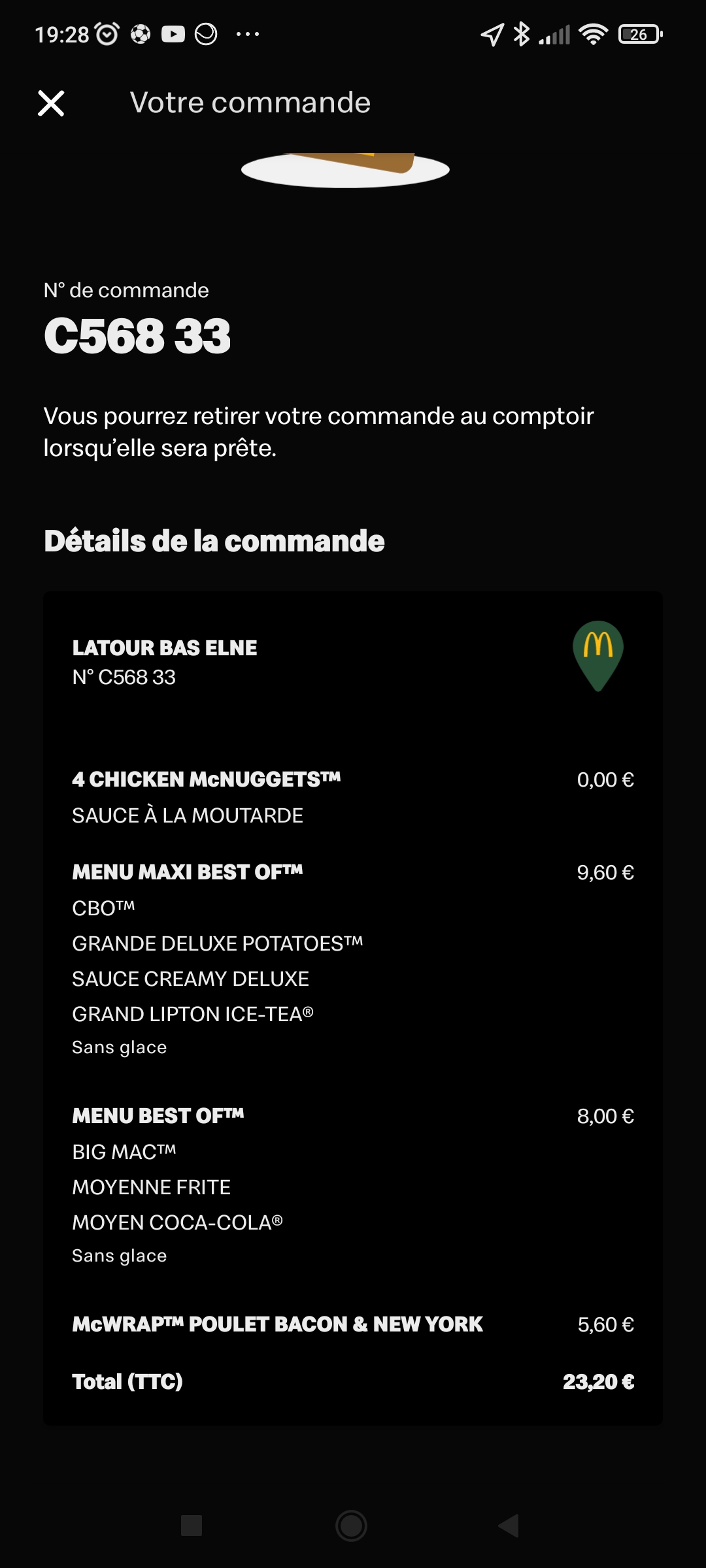This screenshot has height=1568, width=706.
Task: Go to the home screen
Action: point(351,1526)
